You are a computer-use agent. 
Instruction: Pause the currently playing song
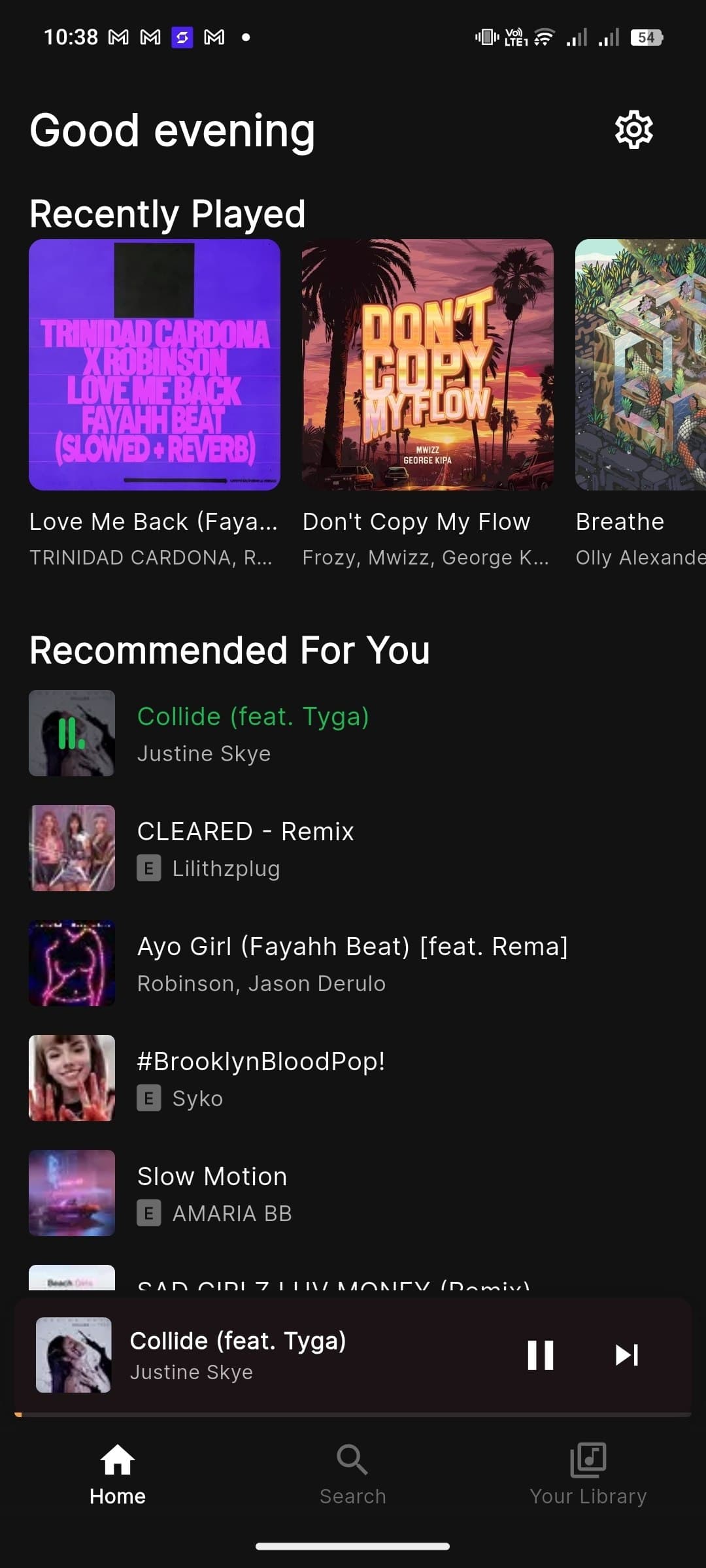point(540,1355)
